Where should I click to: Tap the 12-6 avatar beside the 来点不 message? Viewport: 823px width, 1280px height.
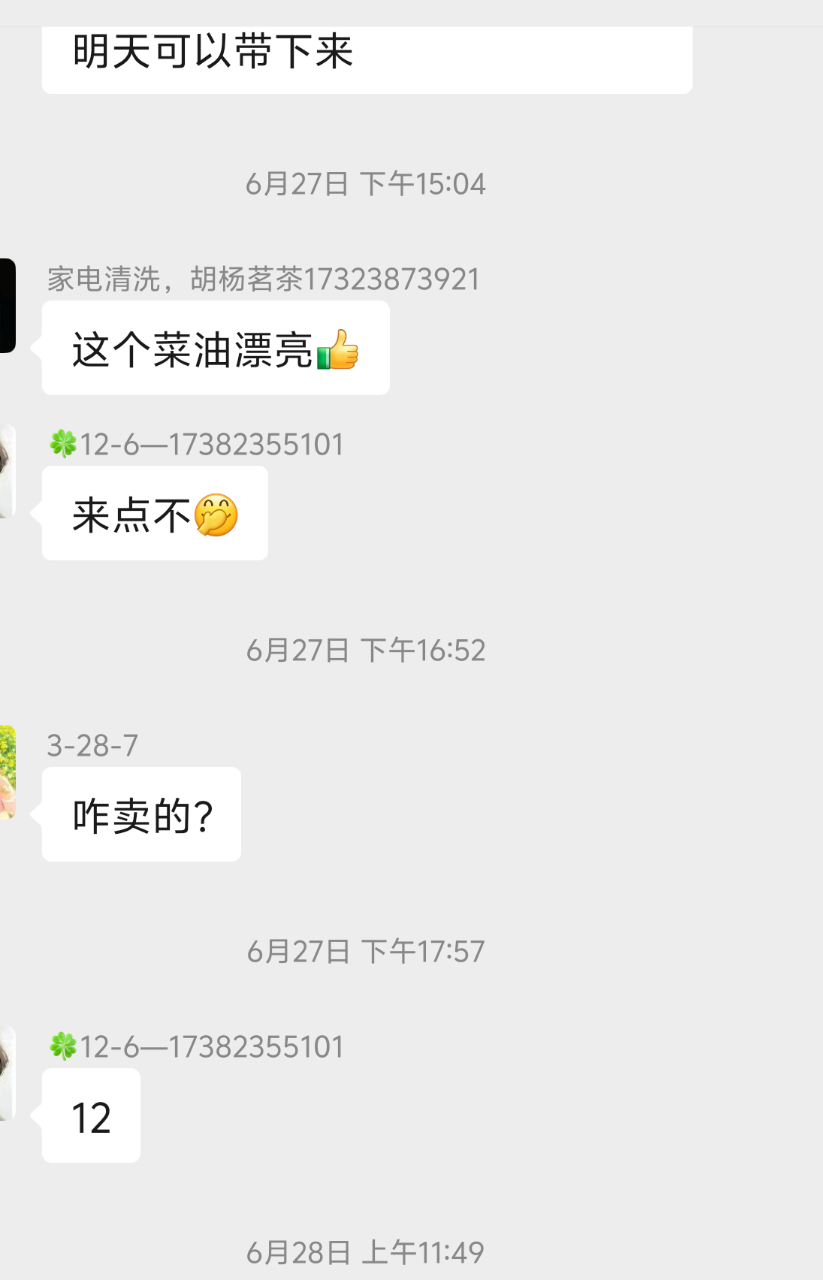point(7,471)
